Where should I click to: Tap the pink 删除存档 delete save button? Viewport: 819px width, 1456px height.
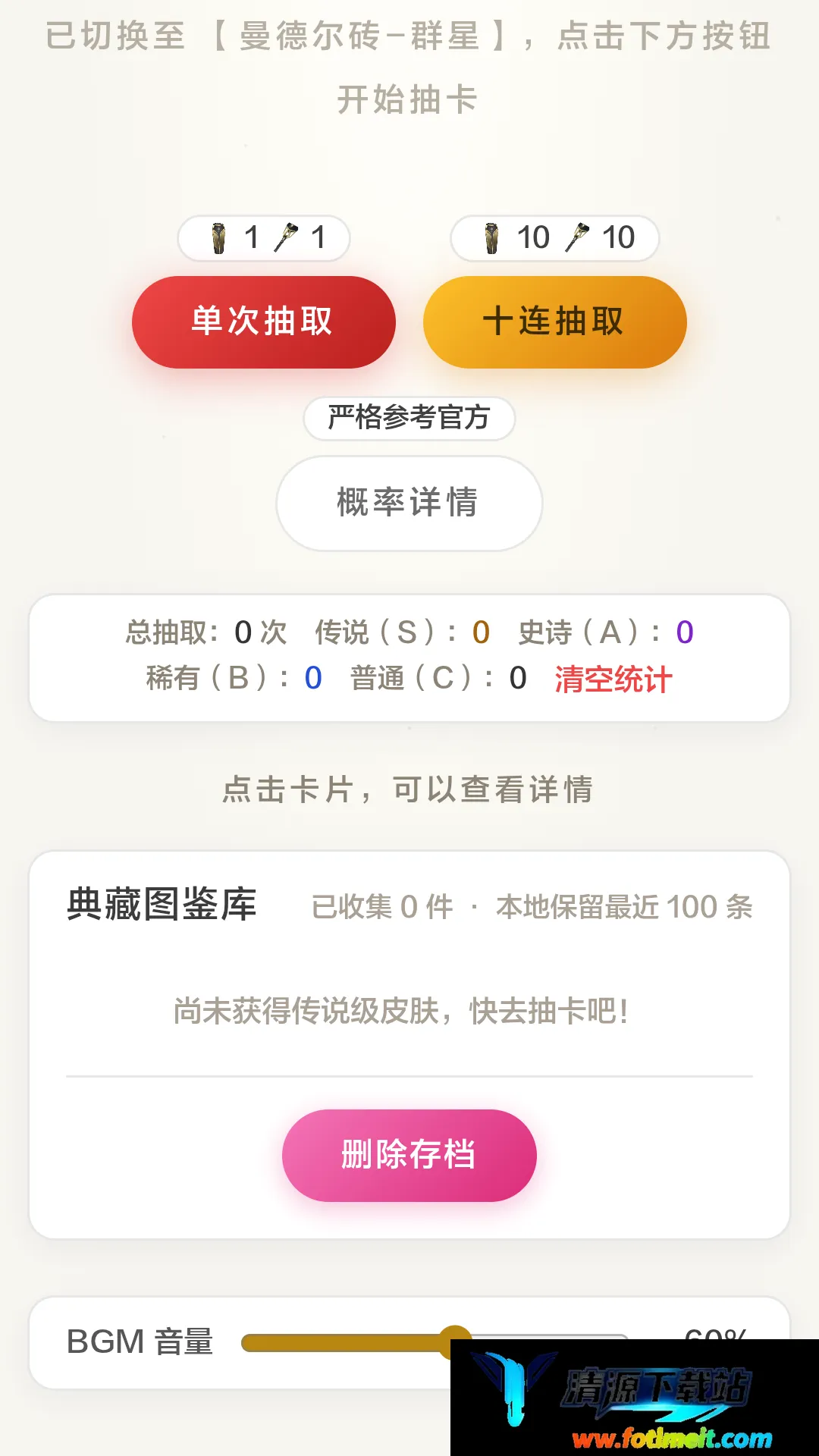point(409,1155)
